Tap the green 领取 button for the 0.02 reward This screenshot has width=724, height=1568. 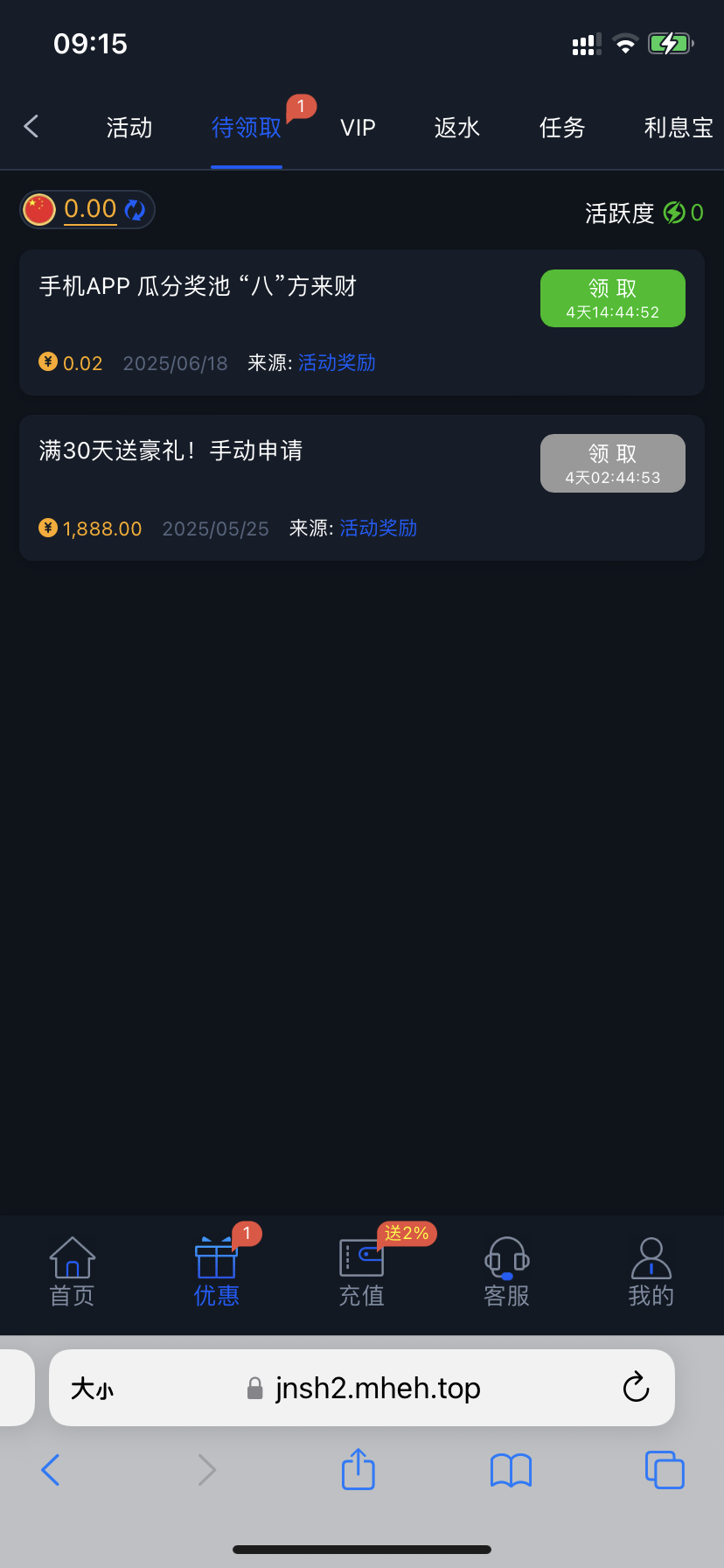point(613,298)
